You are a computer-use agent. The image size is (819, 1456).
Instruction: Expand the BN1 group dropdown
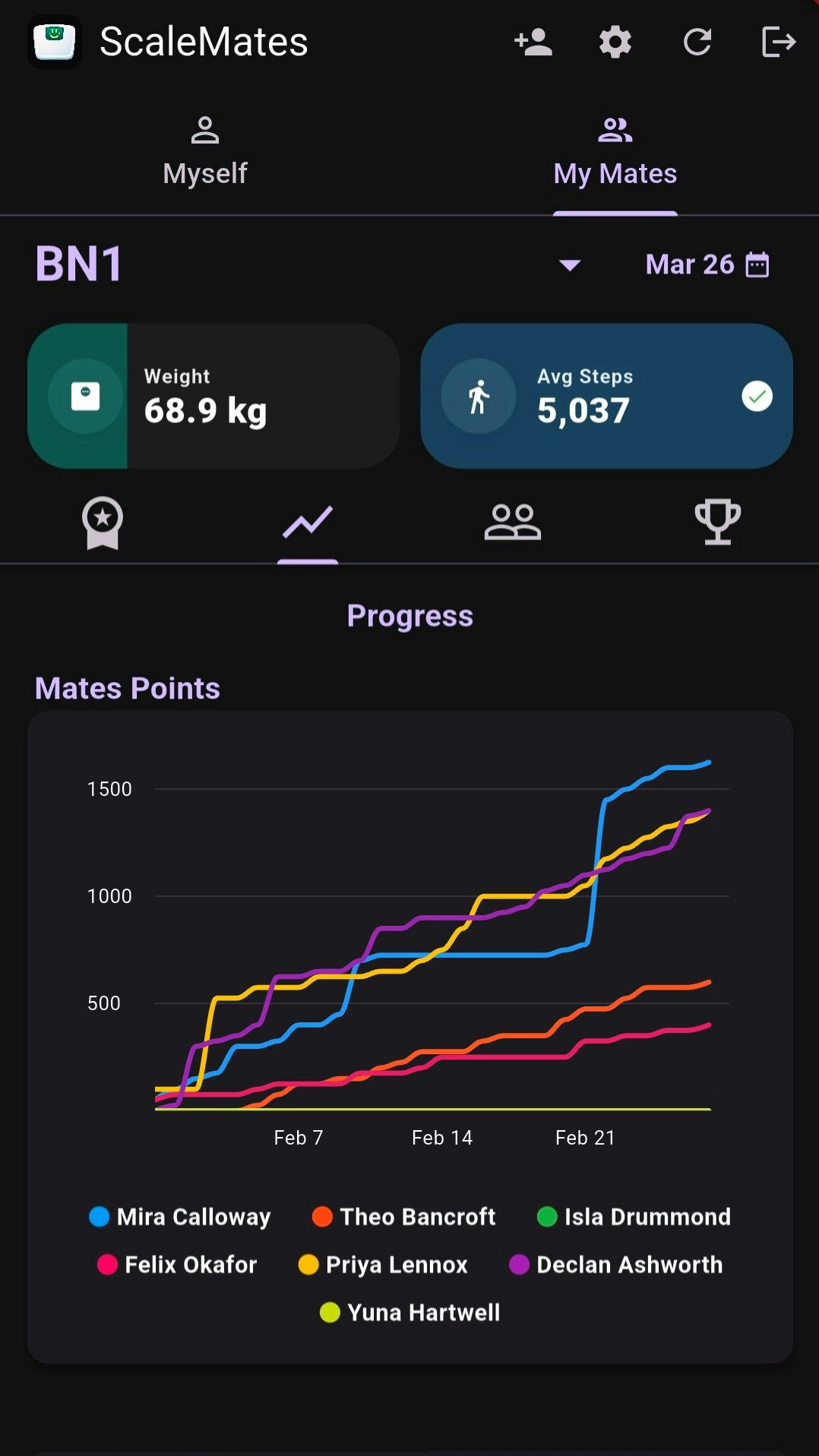[570, 265]
